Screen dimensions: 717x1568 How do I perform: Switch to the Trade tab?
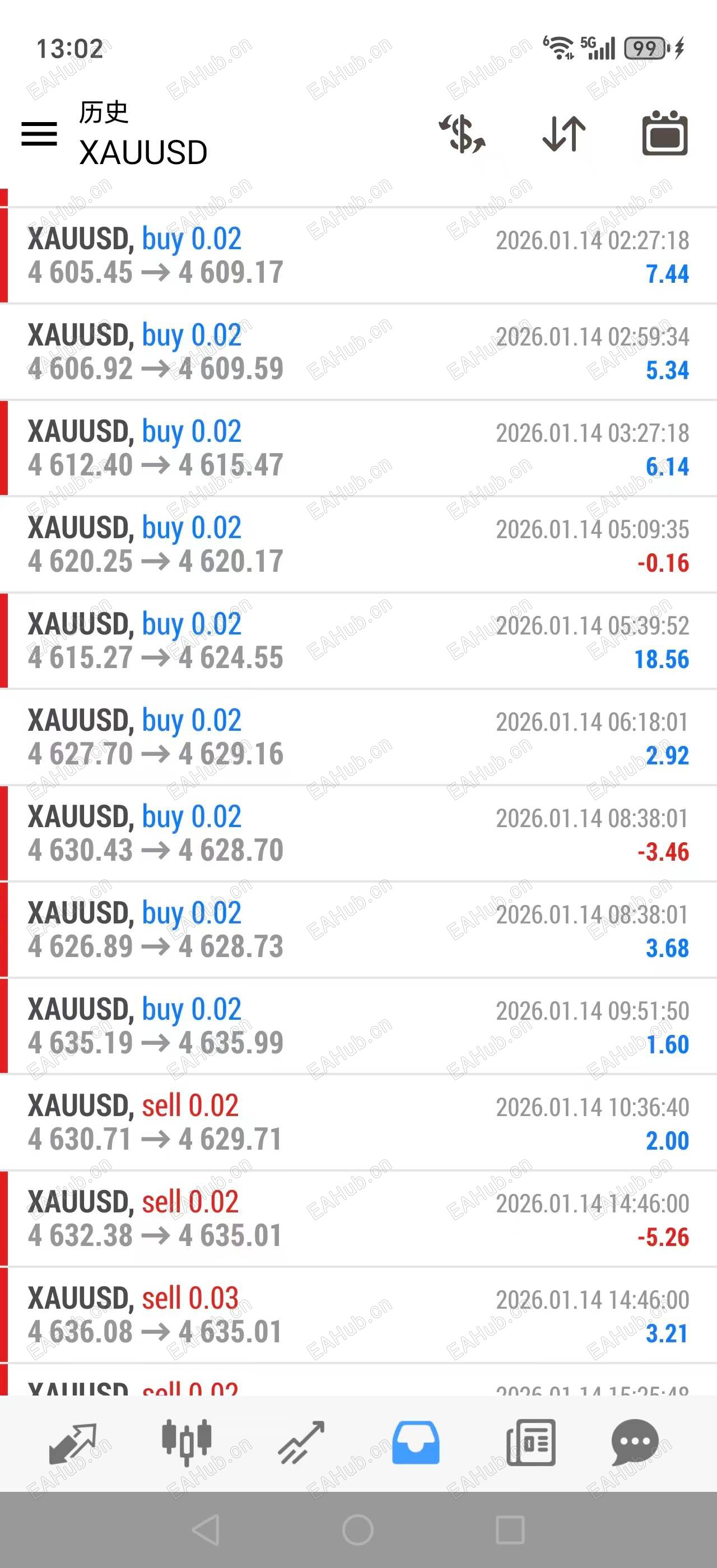point(301,1443)
